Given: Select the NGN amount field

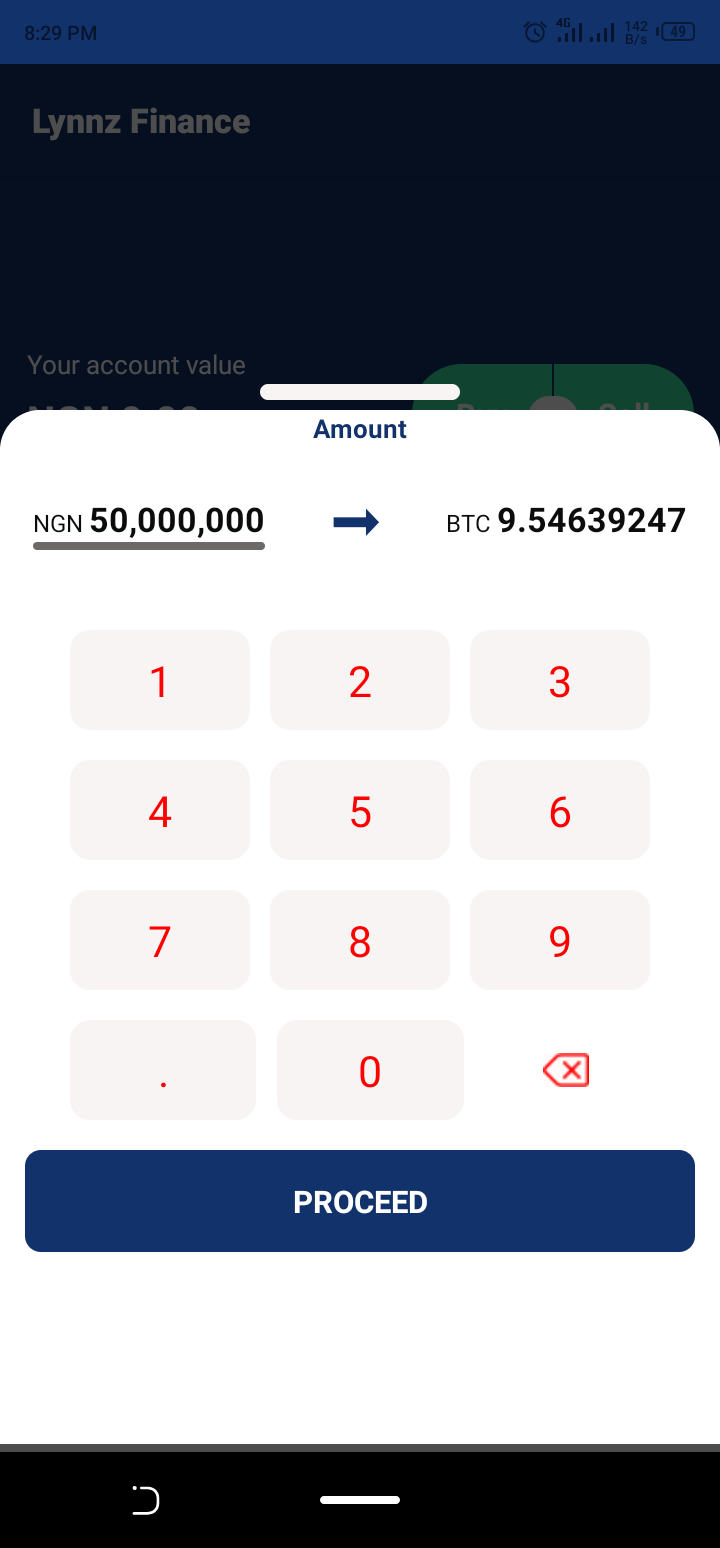Looking at the screenshot, I should click(x=149, y=523).
